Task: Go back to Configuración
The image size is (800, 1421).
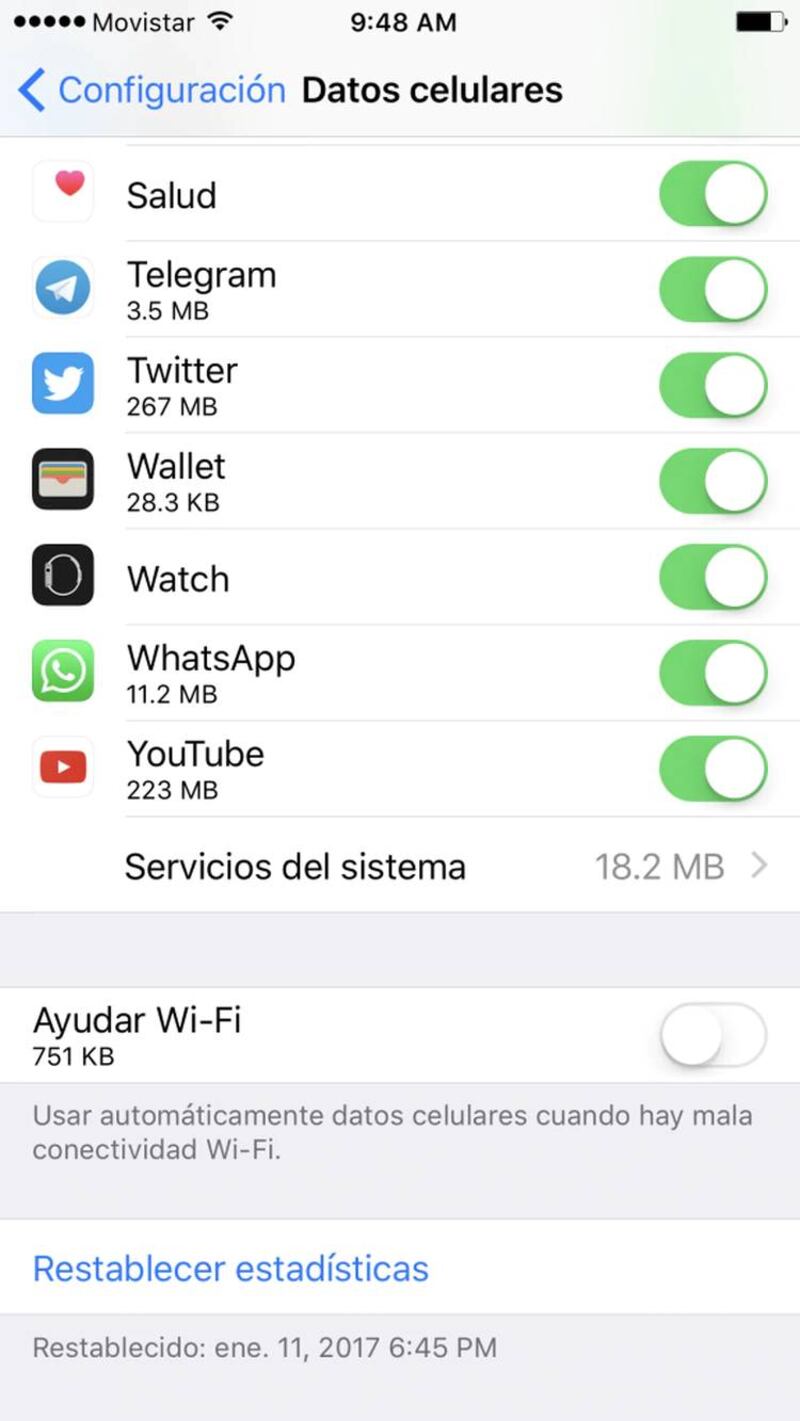Action: 152,90
